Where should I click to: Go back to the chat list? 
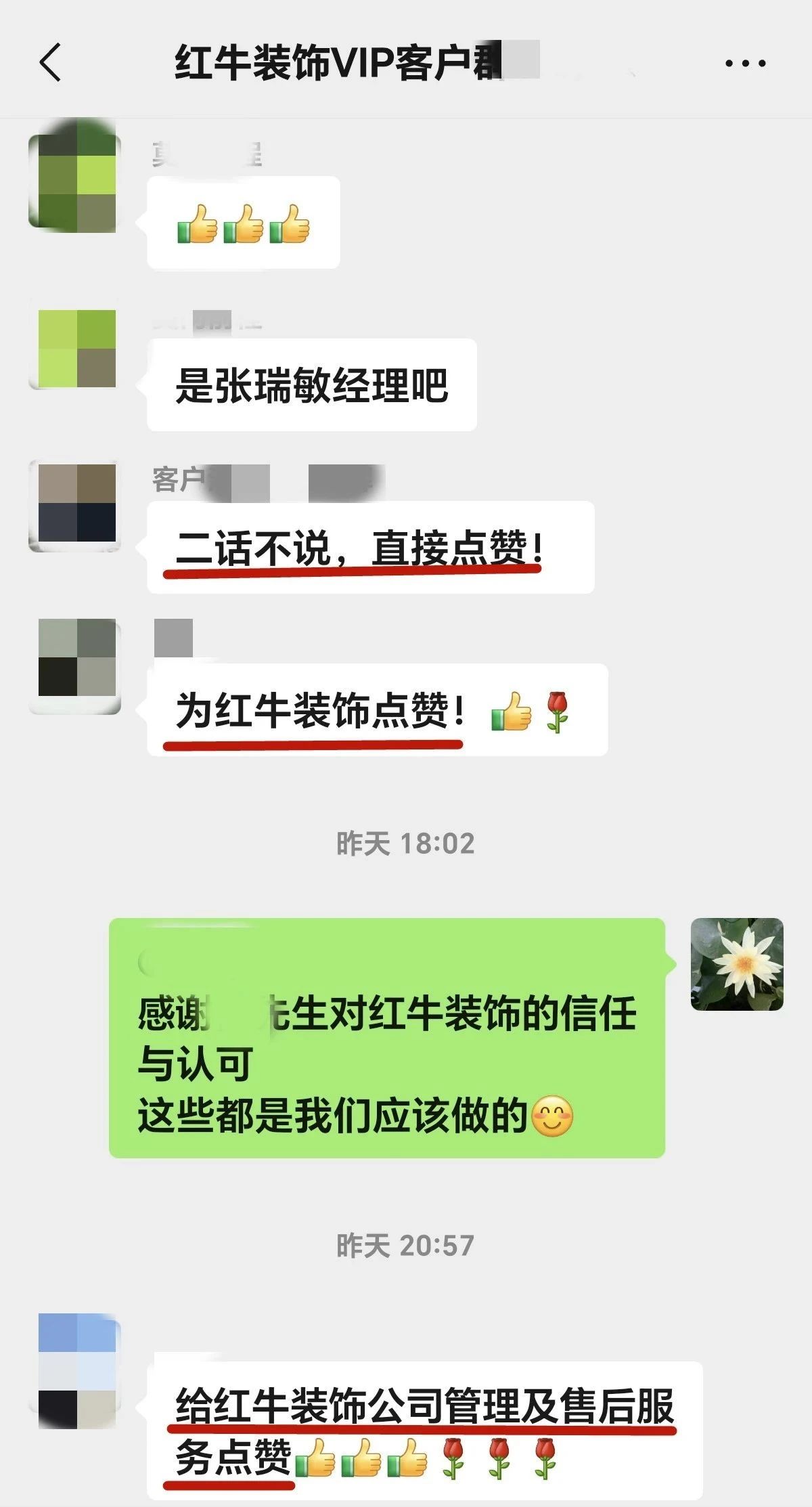[x=50, y=62]
